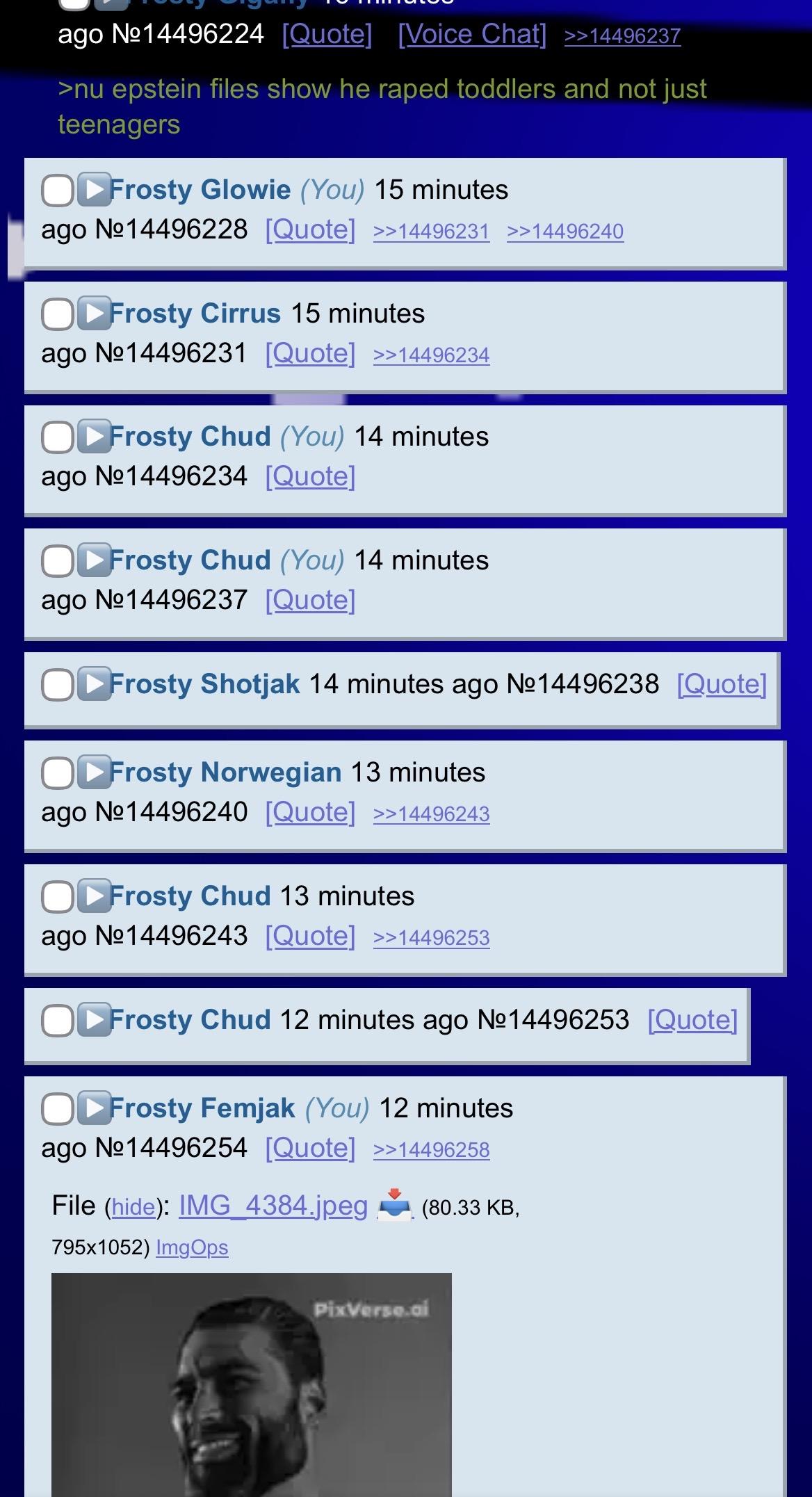Go to reply >>14496243
The image size is (812, 1497).
click(x=431, y=814)
